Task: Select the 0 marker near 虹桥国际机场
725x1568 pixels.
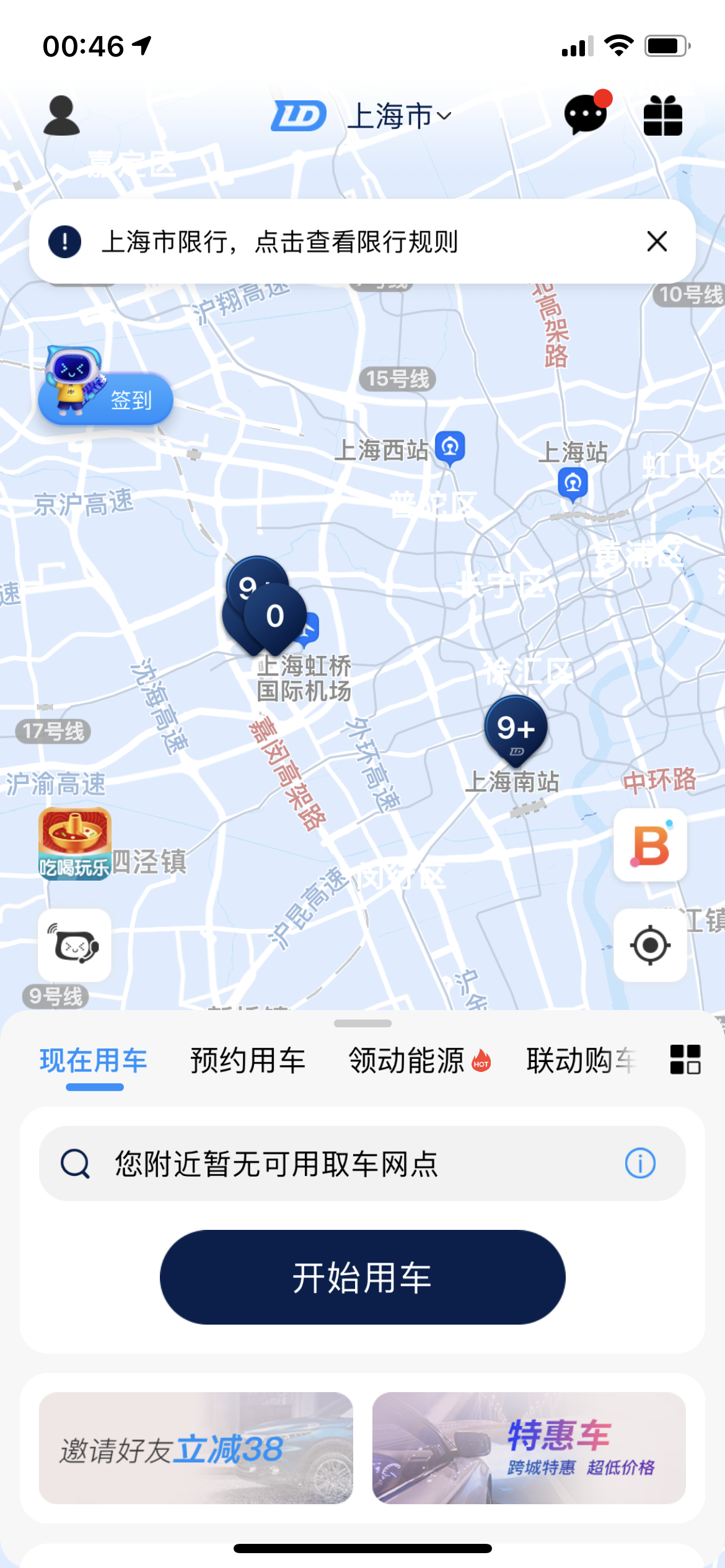Action: 275,616
